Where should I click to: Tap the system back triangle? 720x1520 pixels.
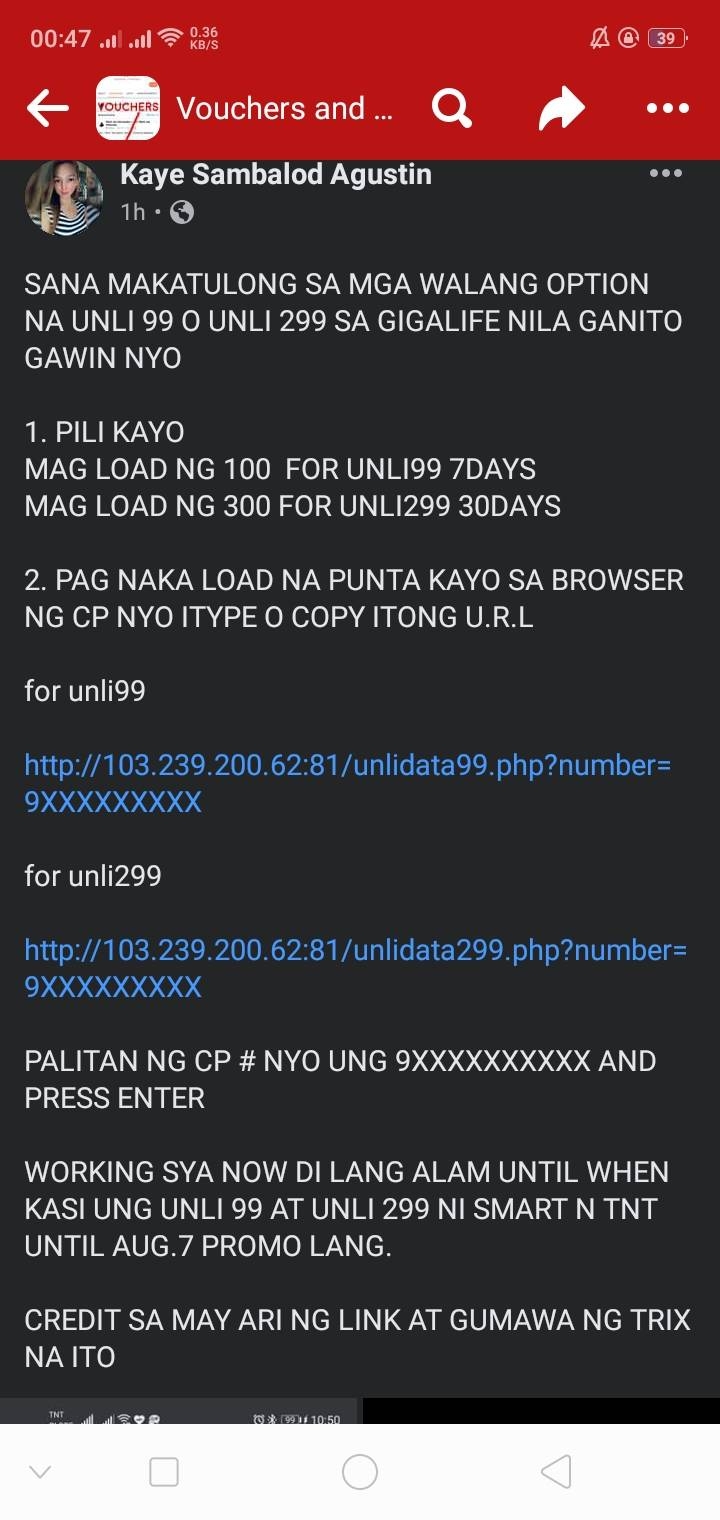pyautogui.click(x=555, y=1471)
